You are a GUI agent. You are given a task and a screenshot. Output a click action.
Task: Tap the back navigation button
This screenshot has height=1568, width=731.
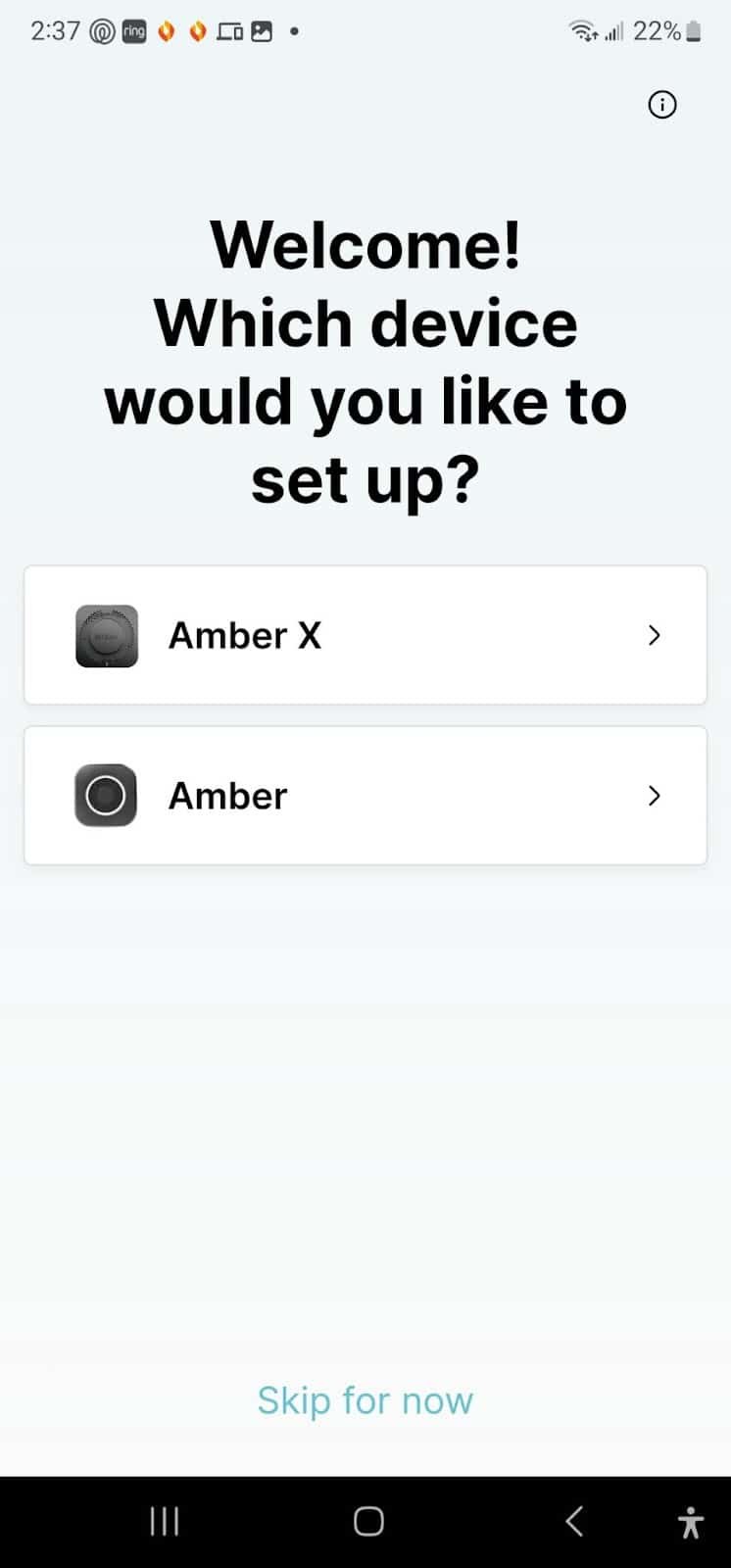(x=573, y=1521)
